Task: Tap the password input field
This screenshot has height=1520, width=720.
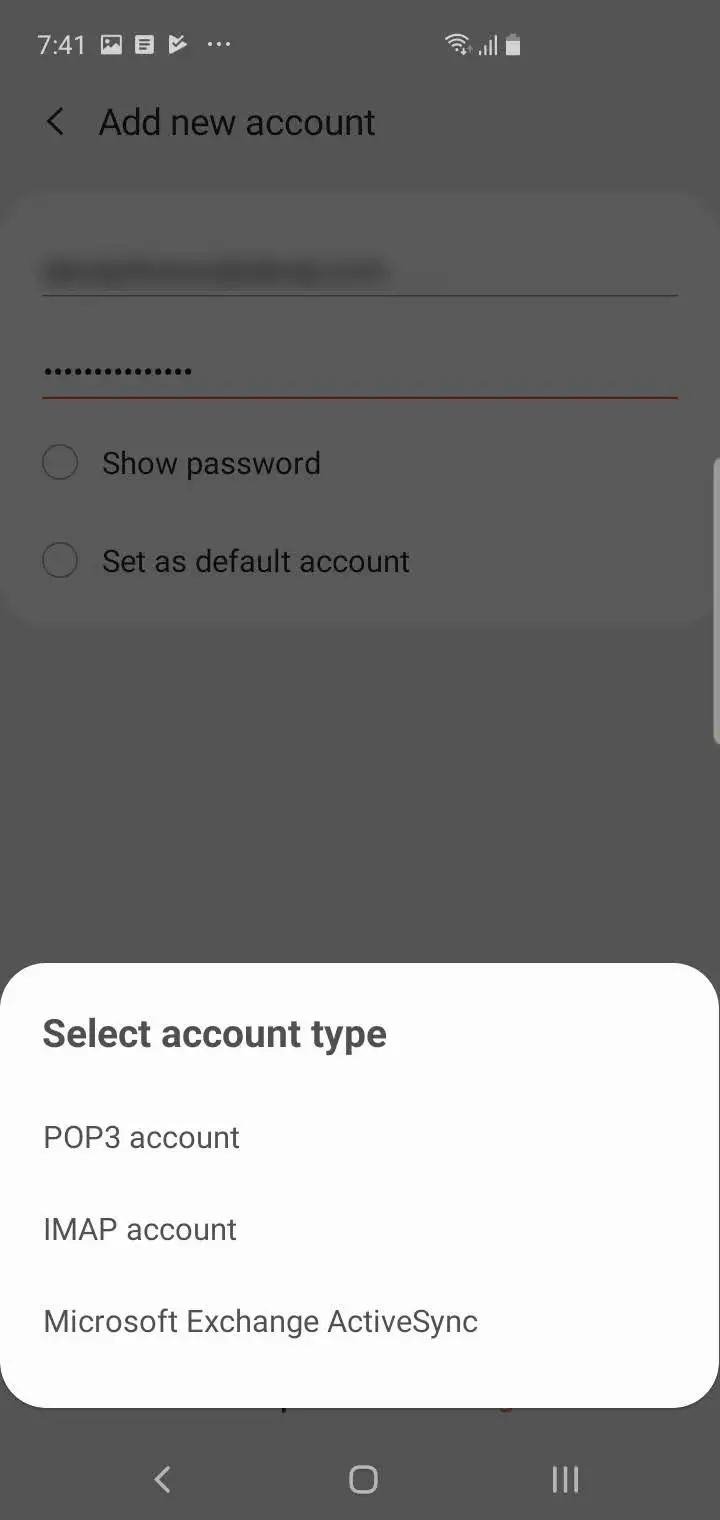Action: click(x=360, y=370)
